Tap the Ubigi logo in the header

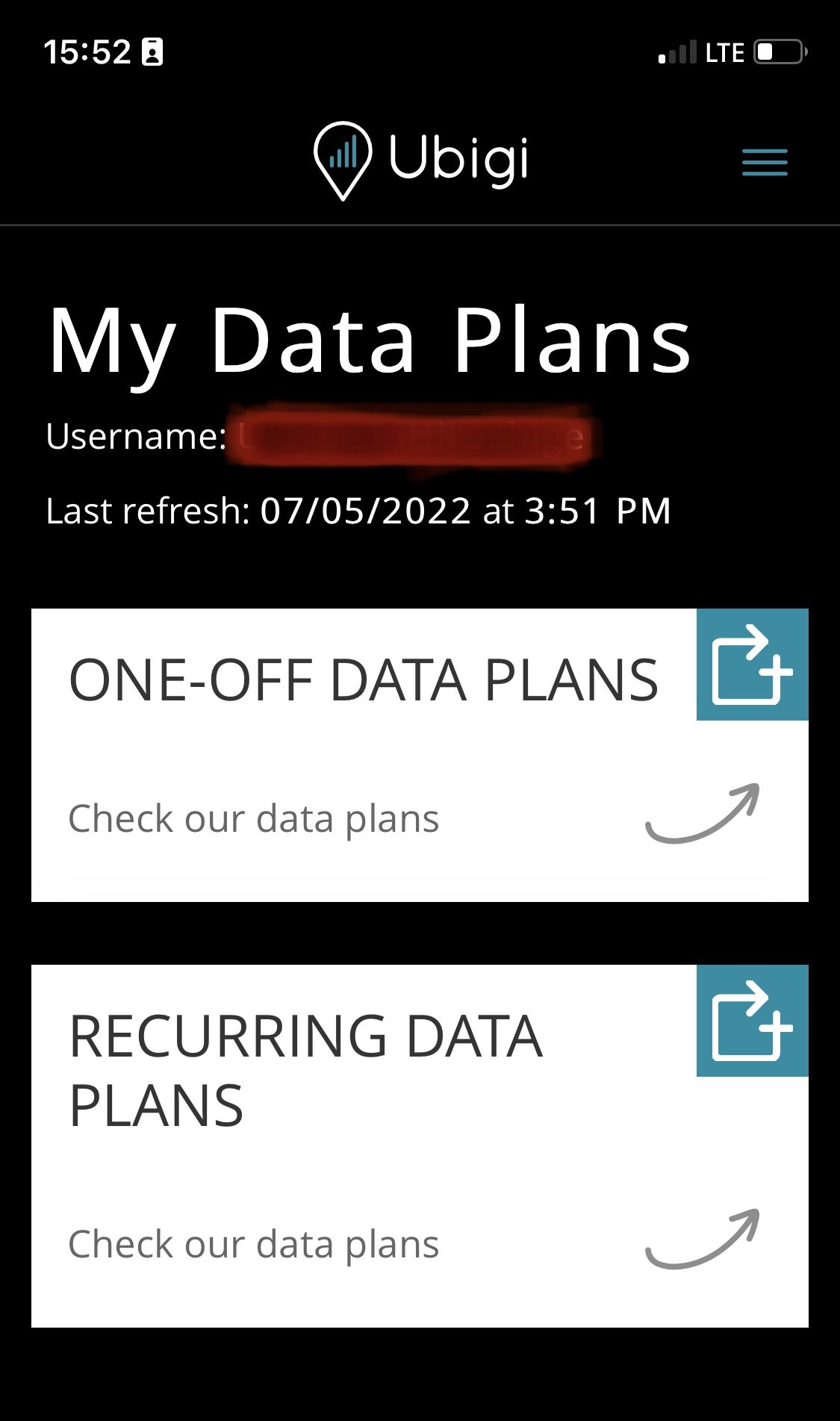(x=421, y=161)
